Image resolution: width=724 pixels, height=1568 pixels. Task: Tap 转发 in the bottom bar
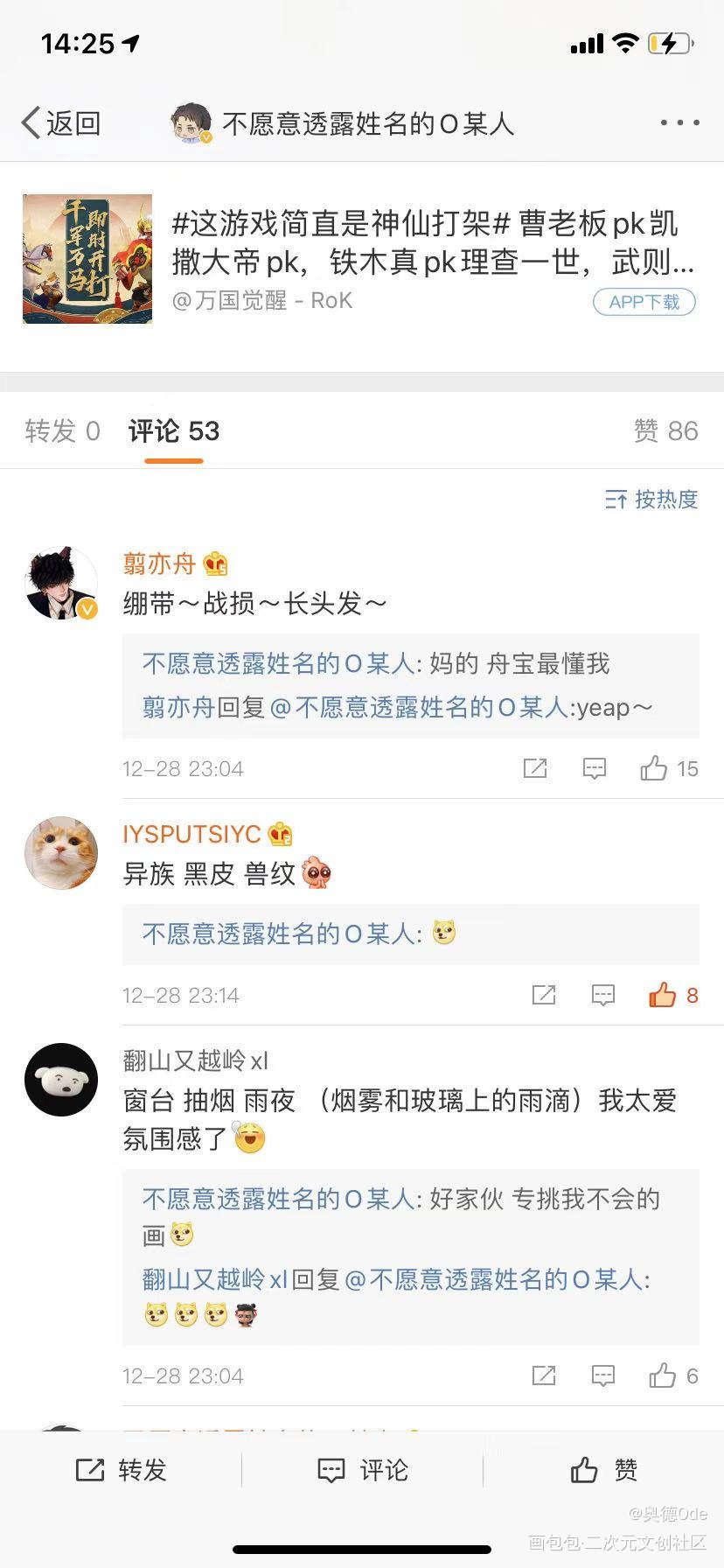point(121,1470)
